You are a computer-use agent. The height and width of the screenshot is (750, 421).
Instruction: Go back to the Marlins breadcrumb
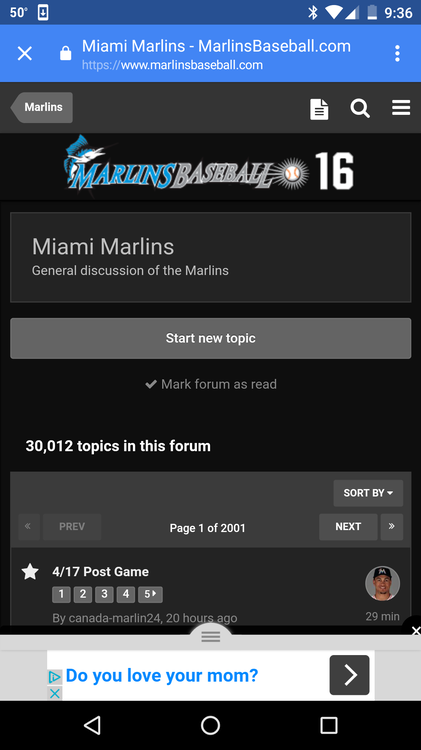[42, 107]
